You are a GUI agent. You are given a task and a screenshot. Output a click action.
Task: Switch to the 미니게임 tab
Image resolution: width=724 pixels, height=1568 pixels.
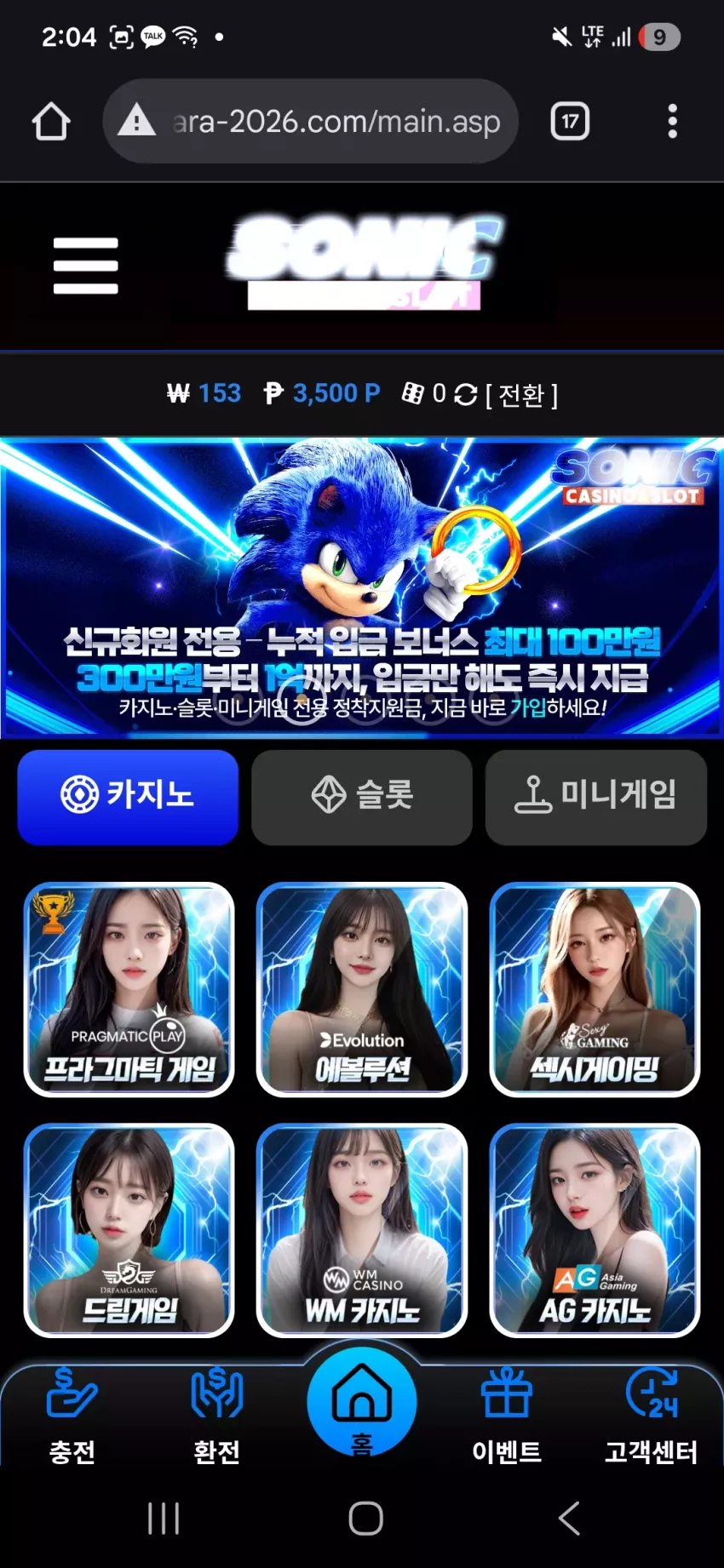596,797
